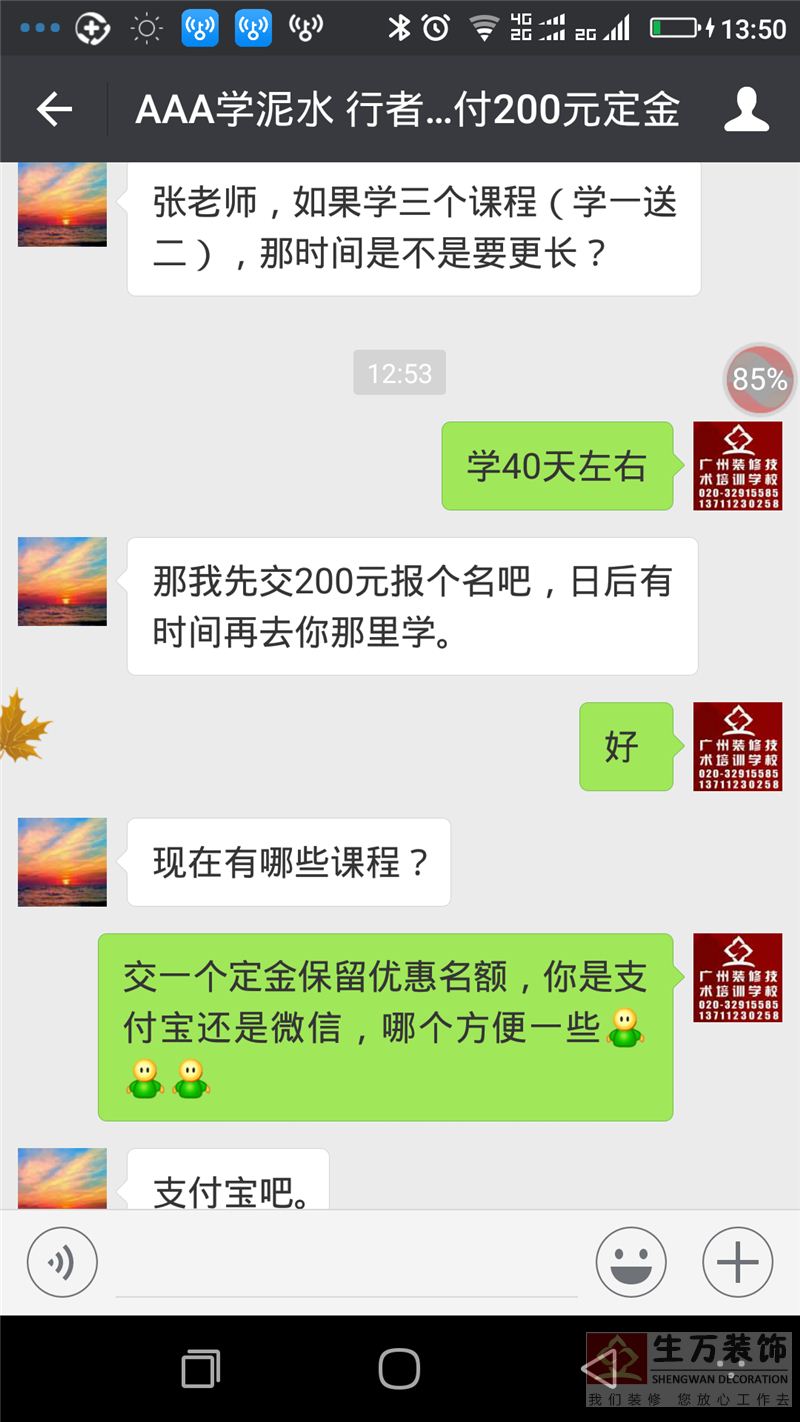Screen dimensions: 800x1422
Task: Open sunset avatar beside 现在有哪些课程 message
Action: [62, 862]
